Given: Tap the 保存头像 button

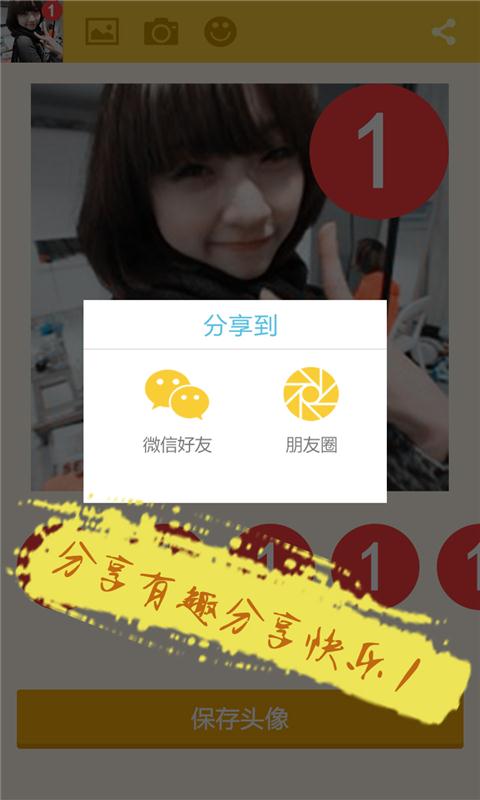Looking at the screenshot, I should pos(240,718).
